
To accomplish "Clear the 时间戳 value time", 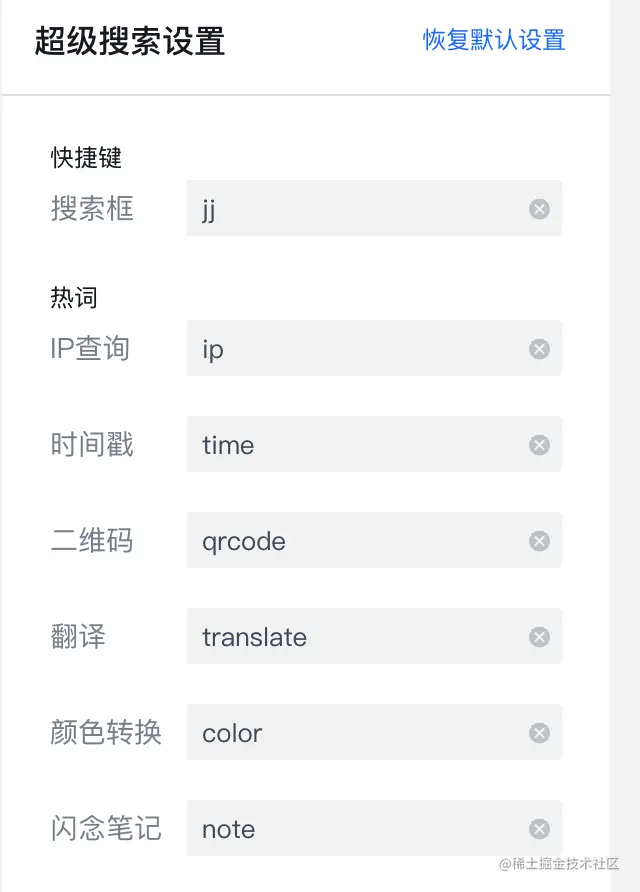I will coord(539,445).
